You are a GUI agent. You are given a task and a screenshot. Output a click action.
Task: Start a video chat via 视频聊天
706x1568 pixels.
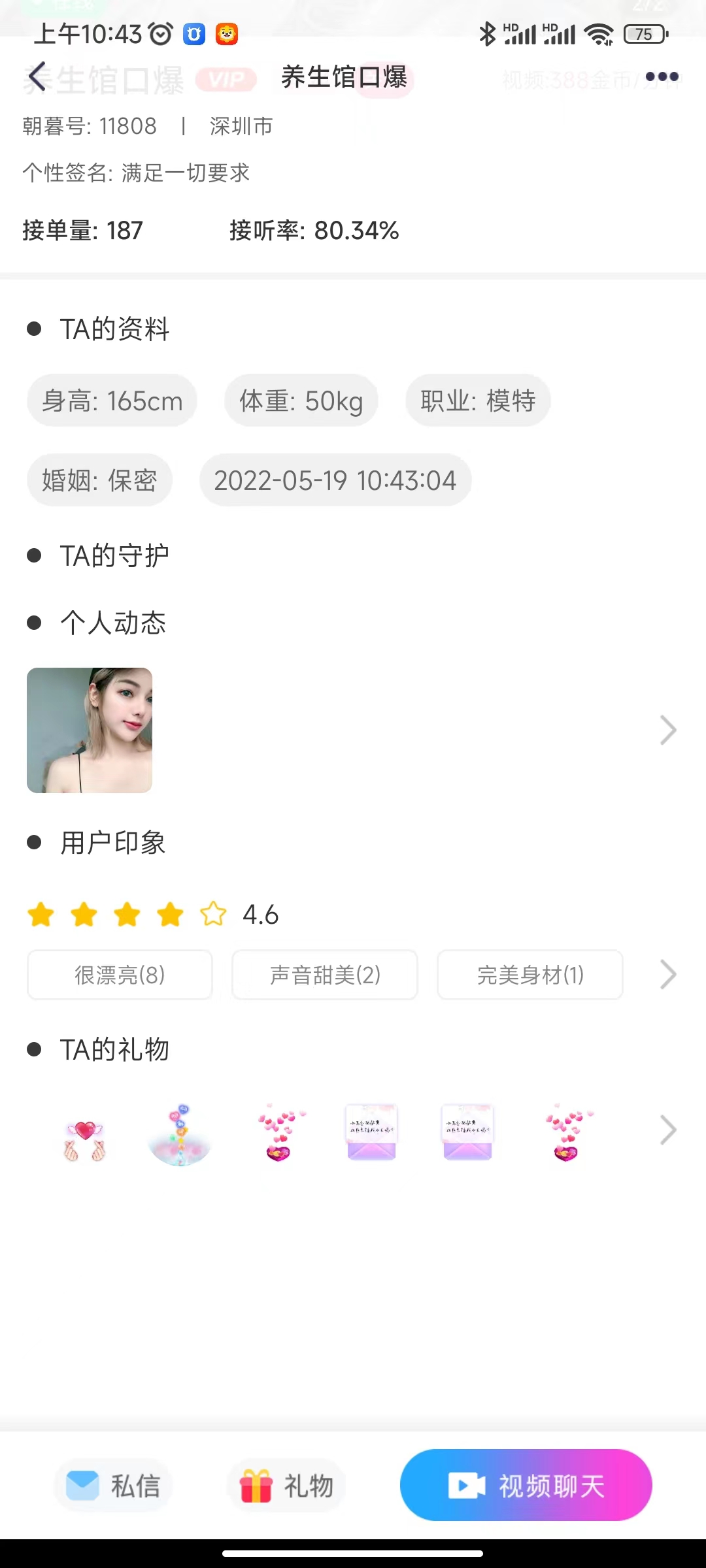click(526, 1486)
